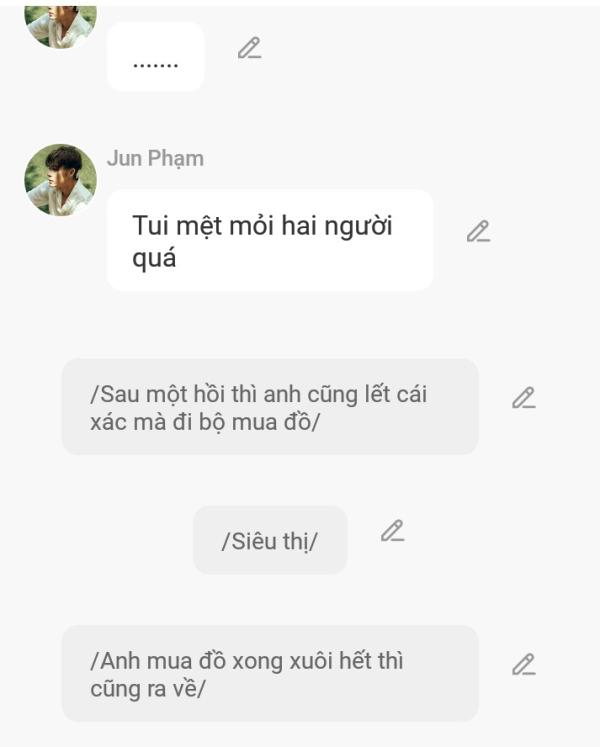The image size is (600, 747).
Task: Edit the '.......' message
Action: (x=249, y=48)
